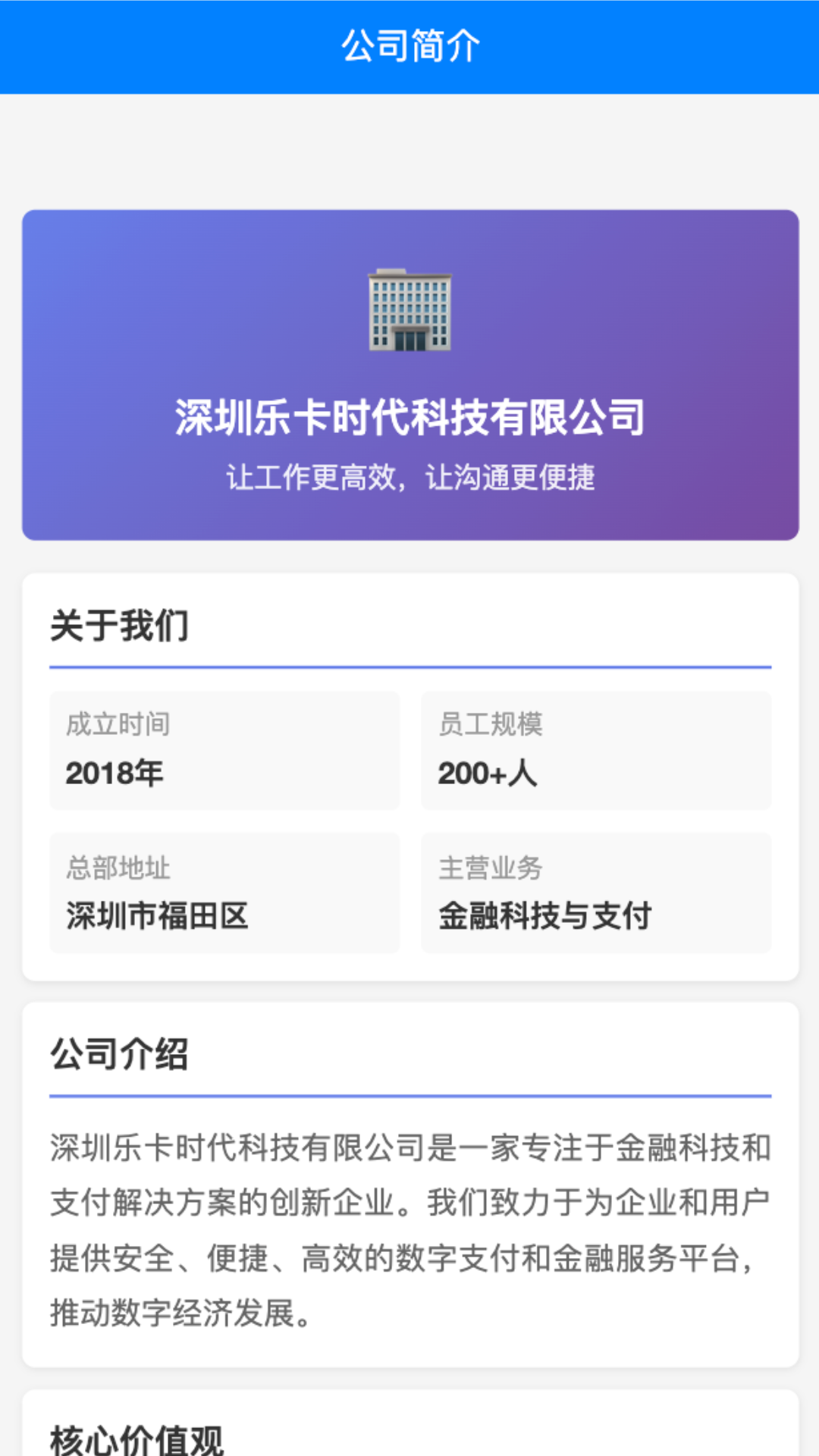Click the slogan 让工作更高效，让沟通更便捷
Viewport: 819px width, 1456px height.
409,477
